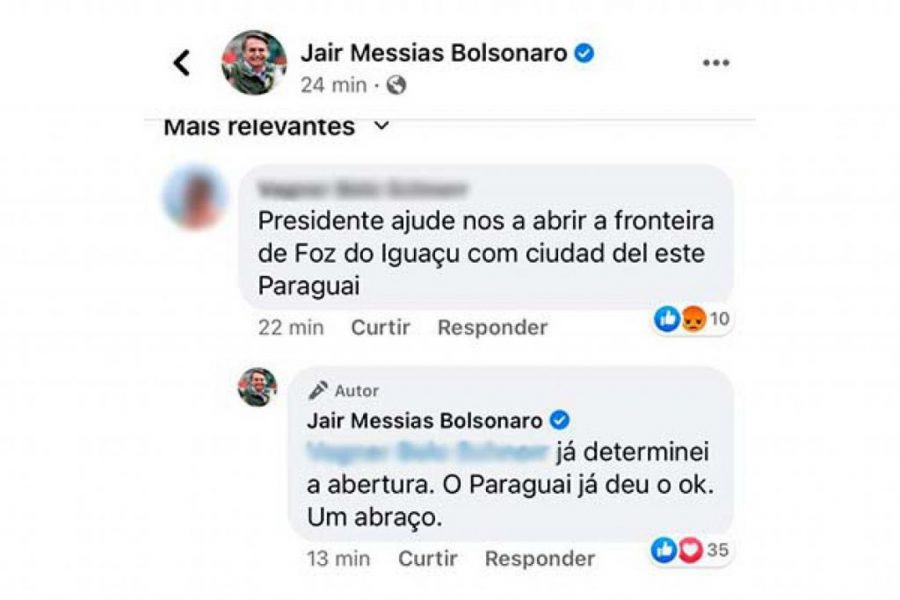Viewport: 900px width, 600px height.
Task: Tap Responder on the Foz do Iguaçu comment
Action: (492, 327)
